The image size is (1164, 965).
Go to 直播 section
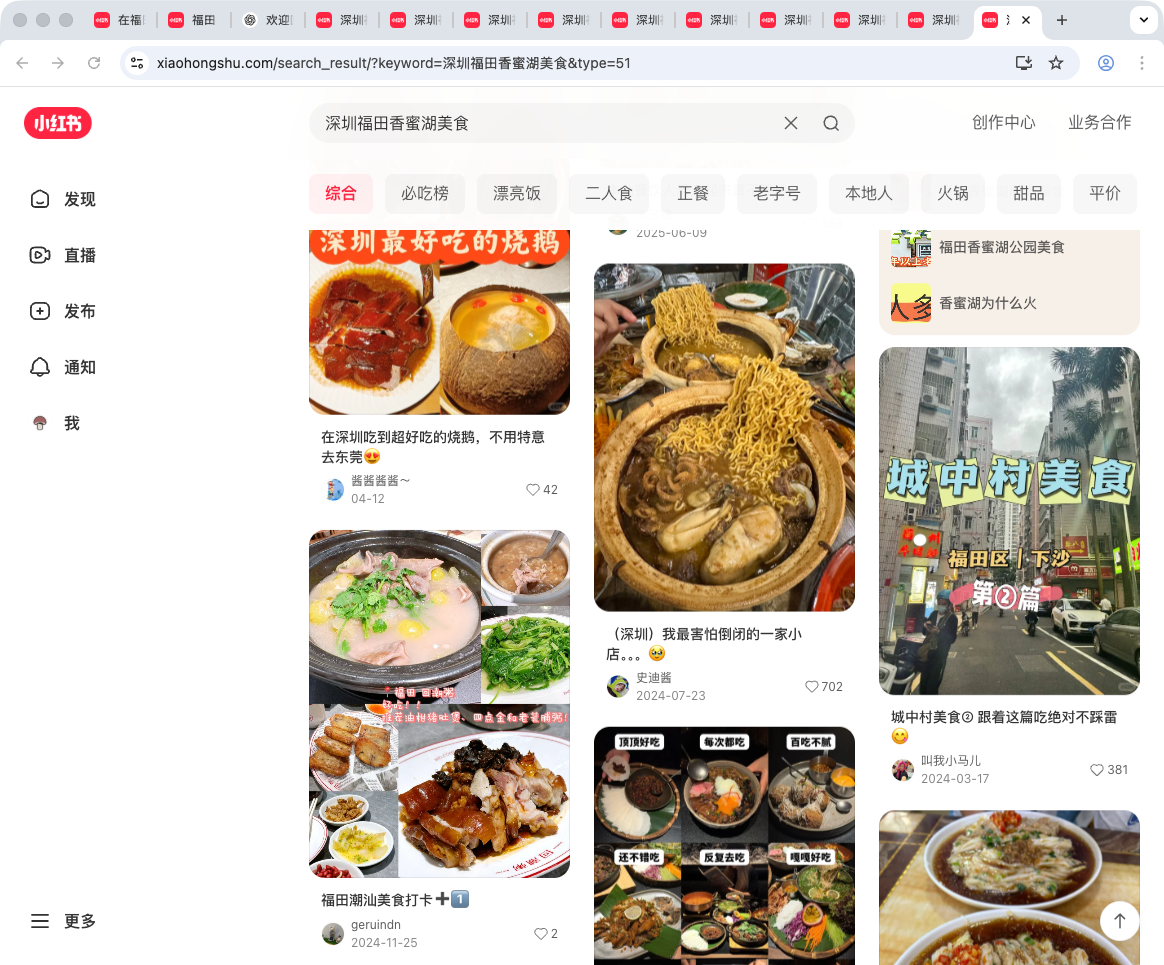[64, 255]
